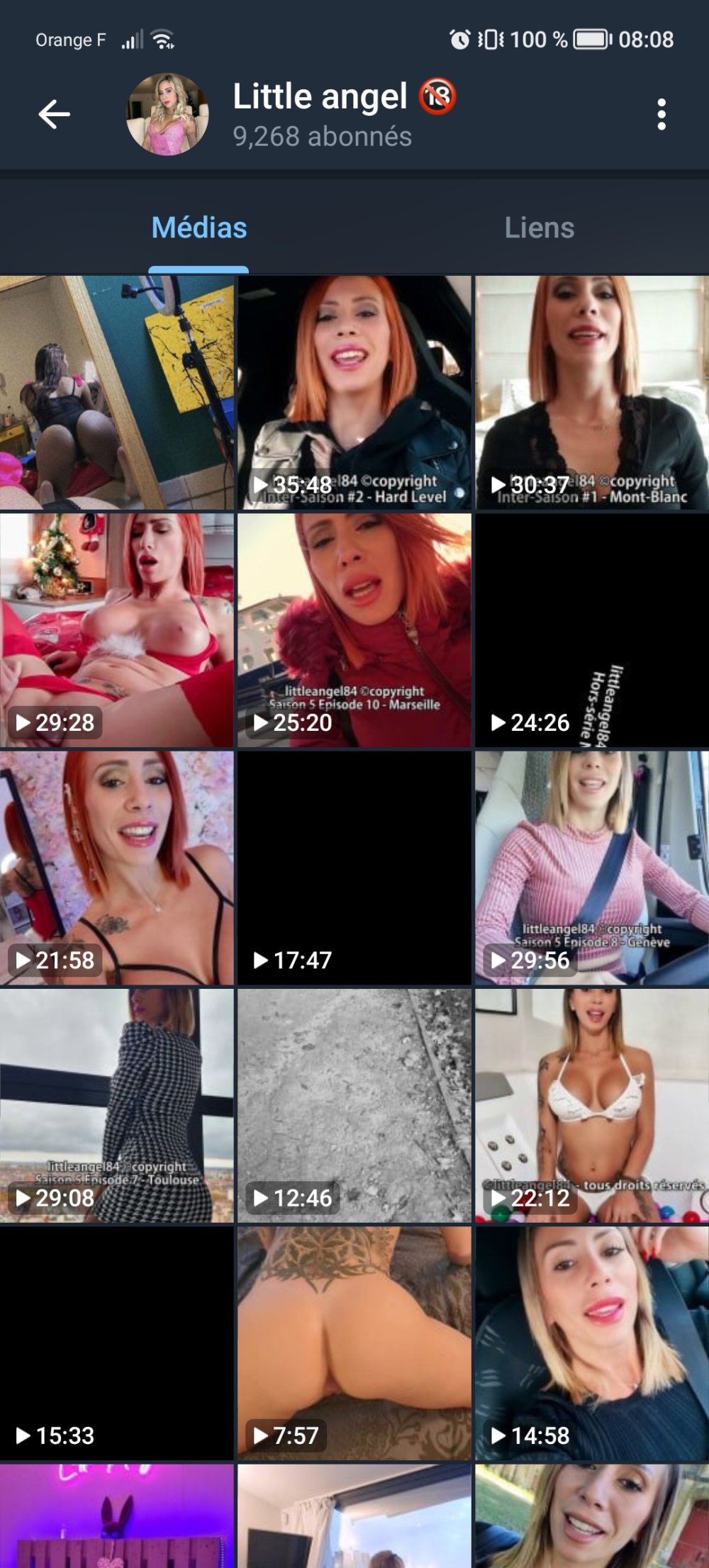Image resolution: width=709 pixels, height=1568 pixels.
Task: Open the 29:08 Toulouse video
Action: tap(116, 1104)
